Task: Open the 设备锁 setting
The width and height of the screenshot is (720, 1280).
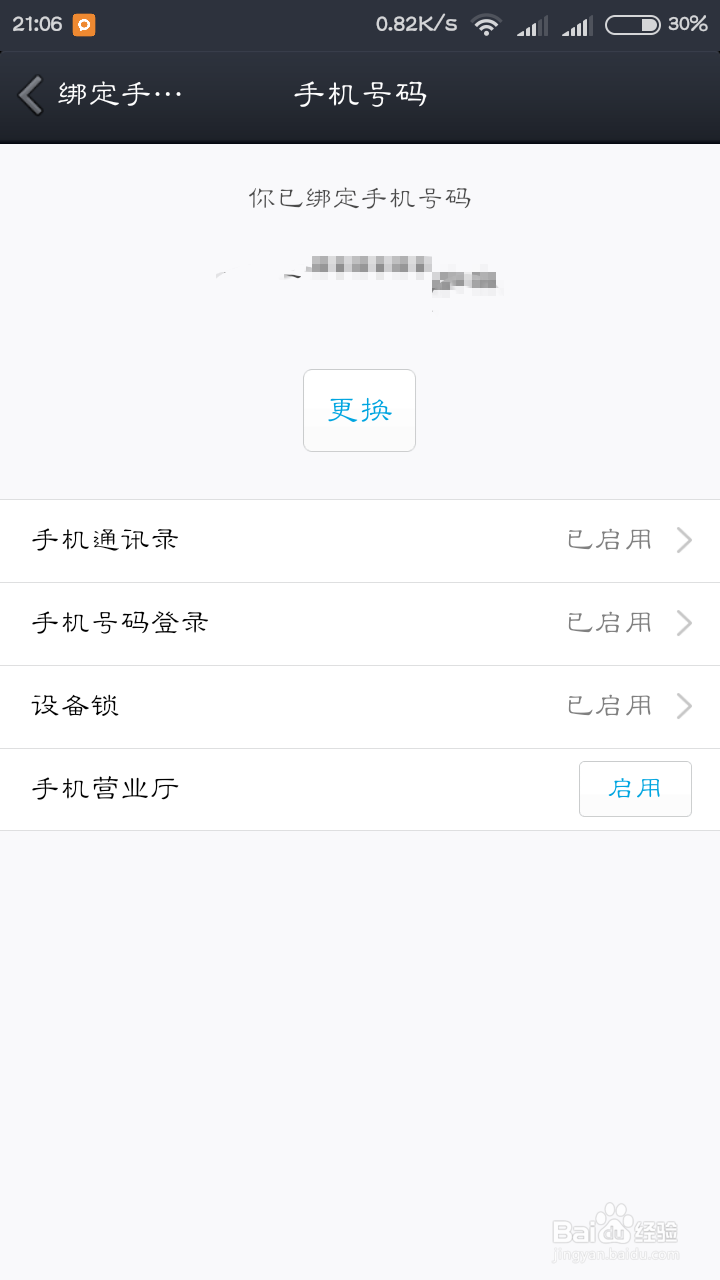Action: pos(360,707)
